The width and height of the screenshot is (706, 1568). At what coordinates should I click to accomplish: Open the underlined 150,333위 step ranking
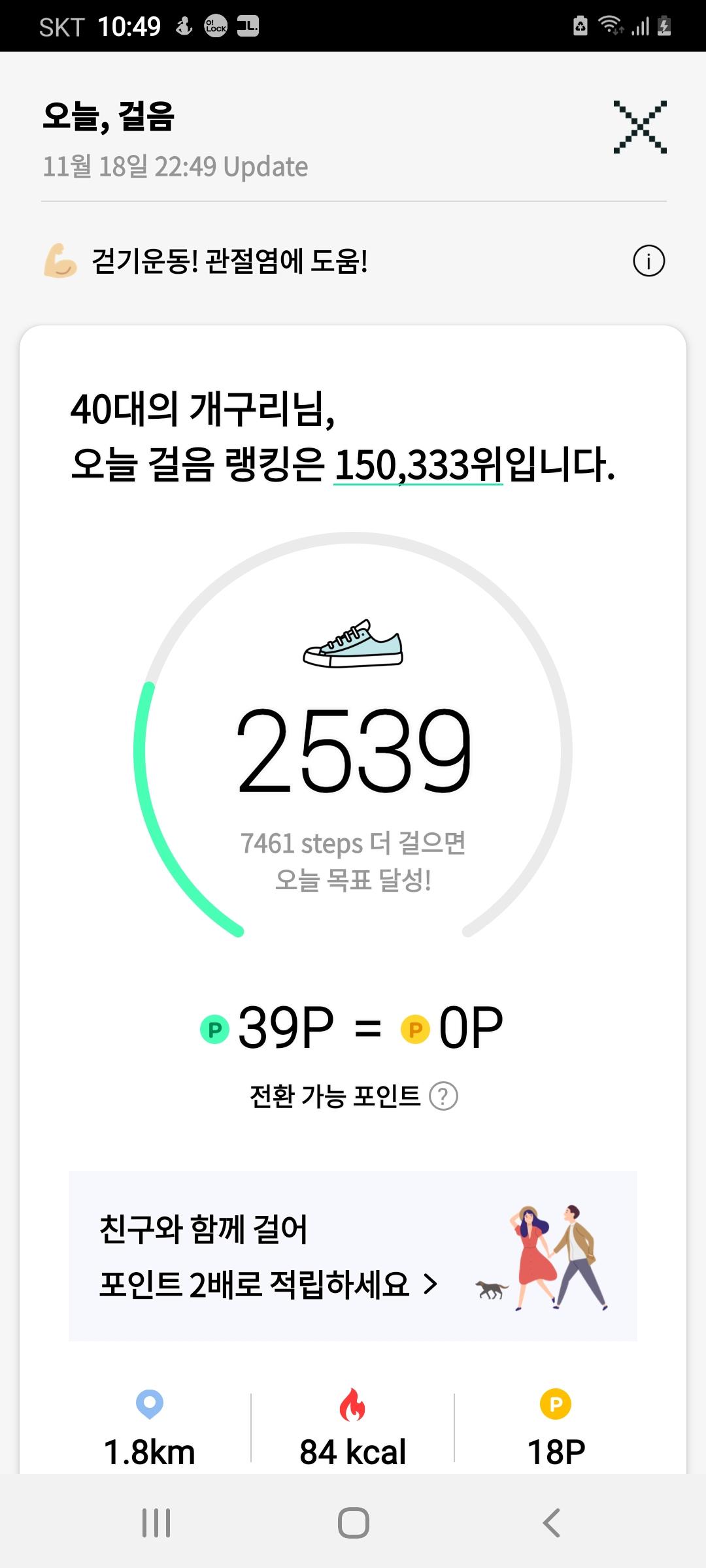pyautogui.click(x=418, y=465)
